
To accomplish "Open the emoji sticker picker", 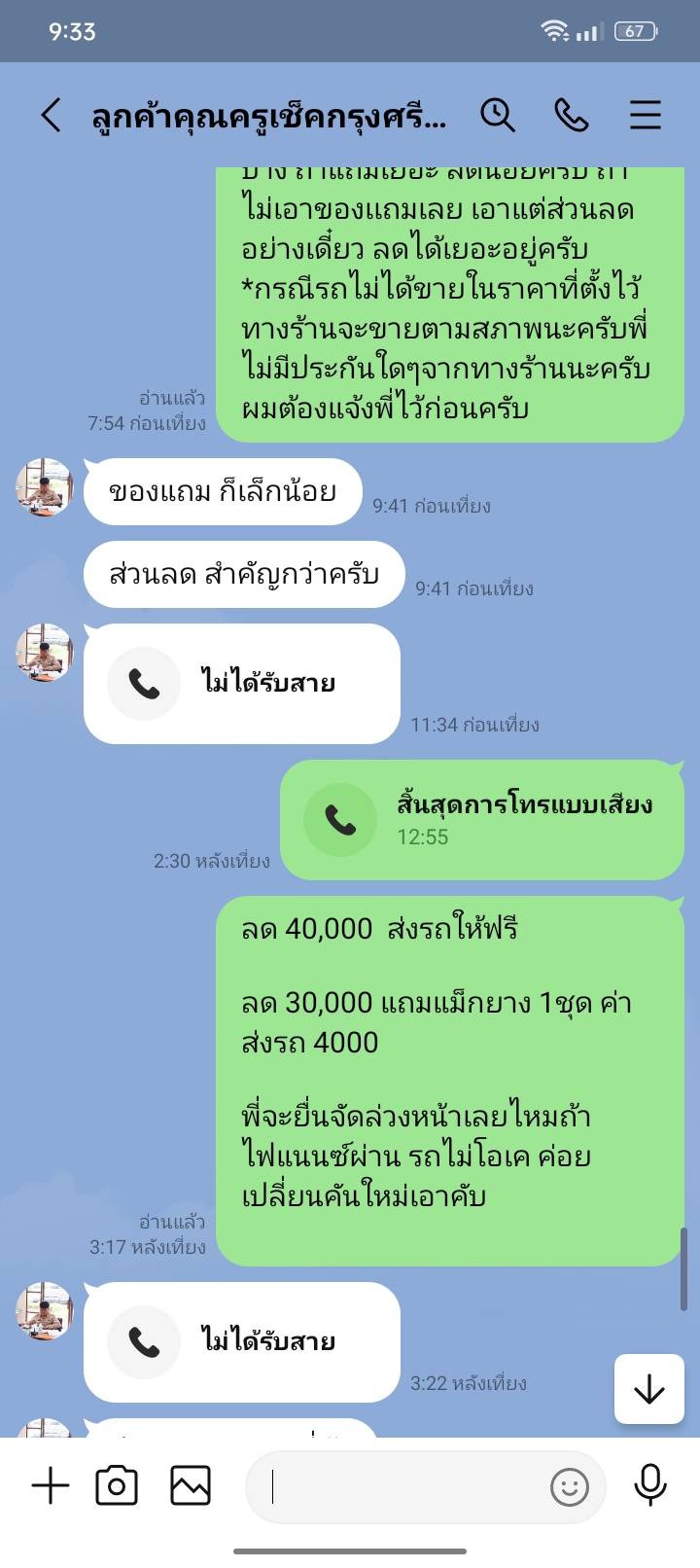I will tap(570, 1487).
